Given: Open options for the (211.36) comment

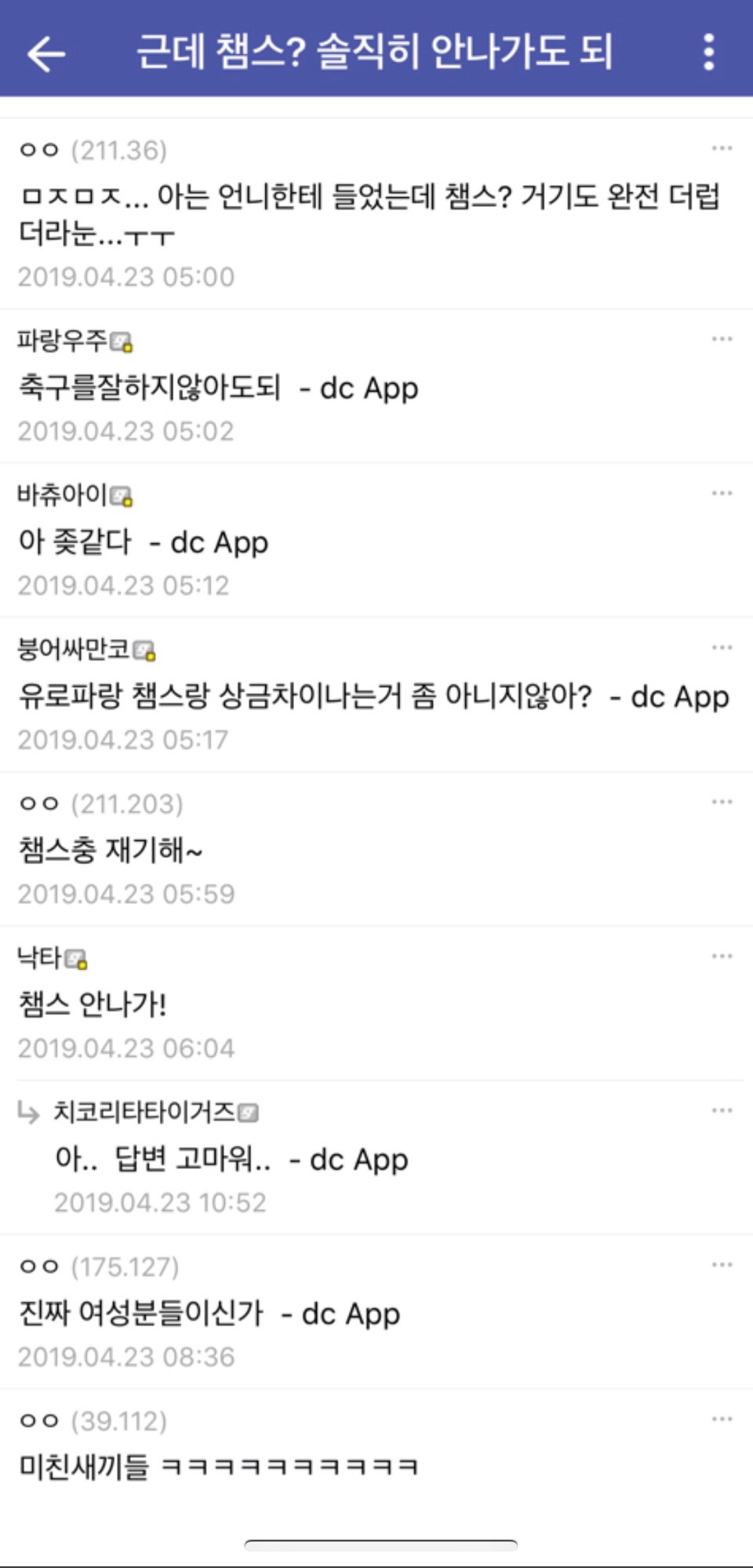Looking at the screenshot, I should 721,148.
